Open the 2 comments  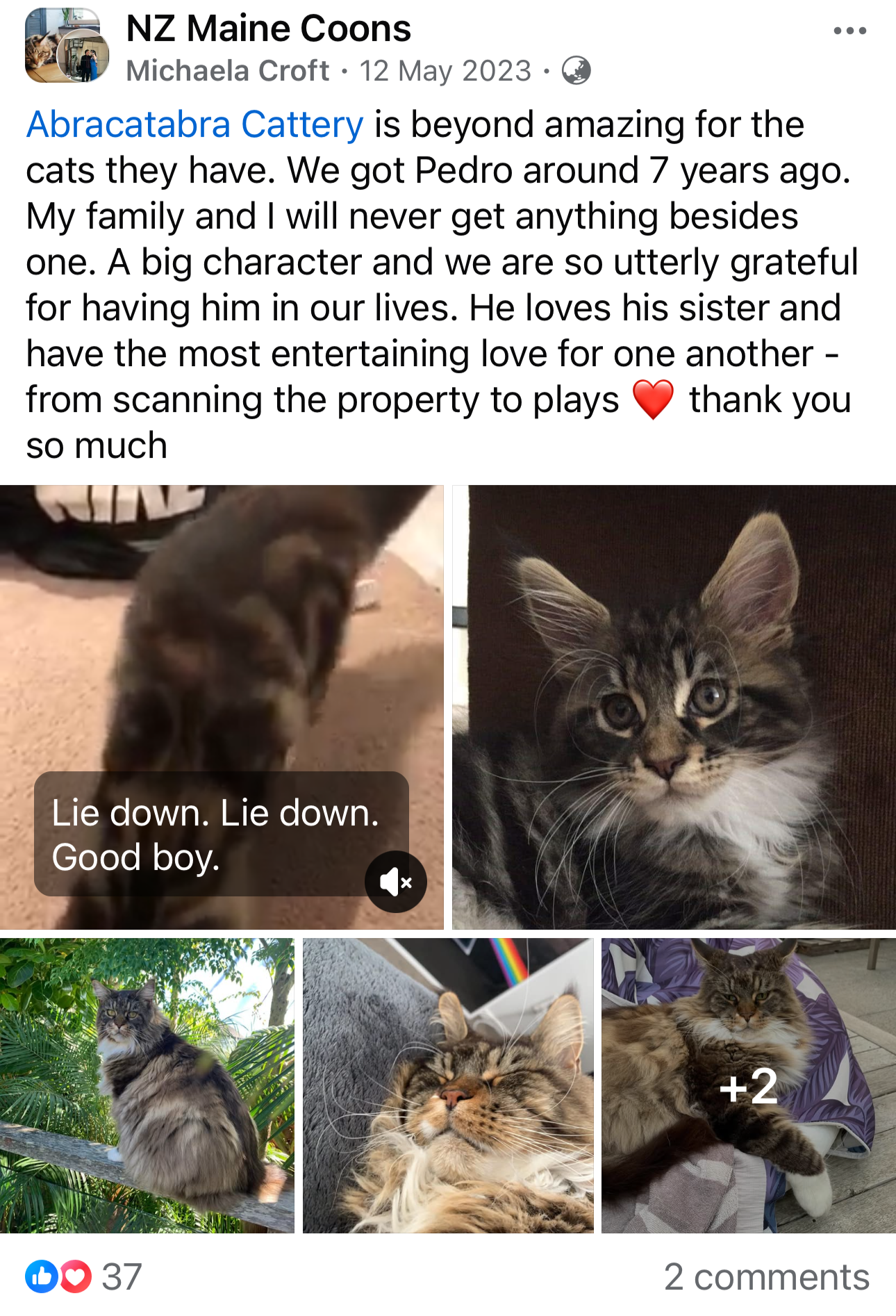click(766, 1276)
